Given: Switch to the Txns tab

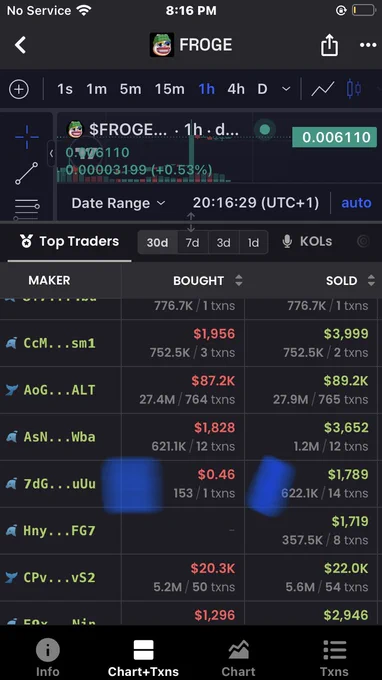Looking at the screenshot, I should 334,657.
